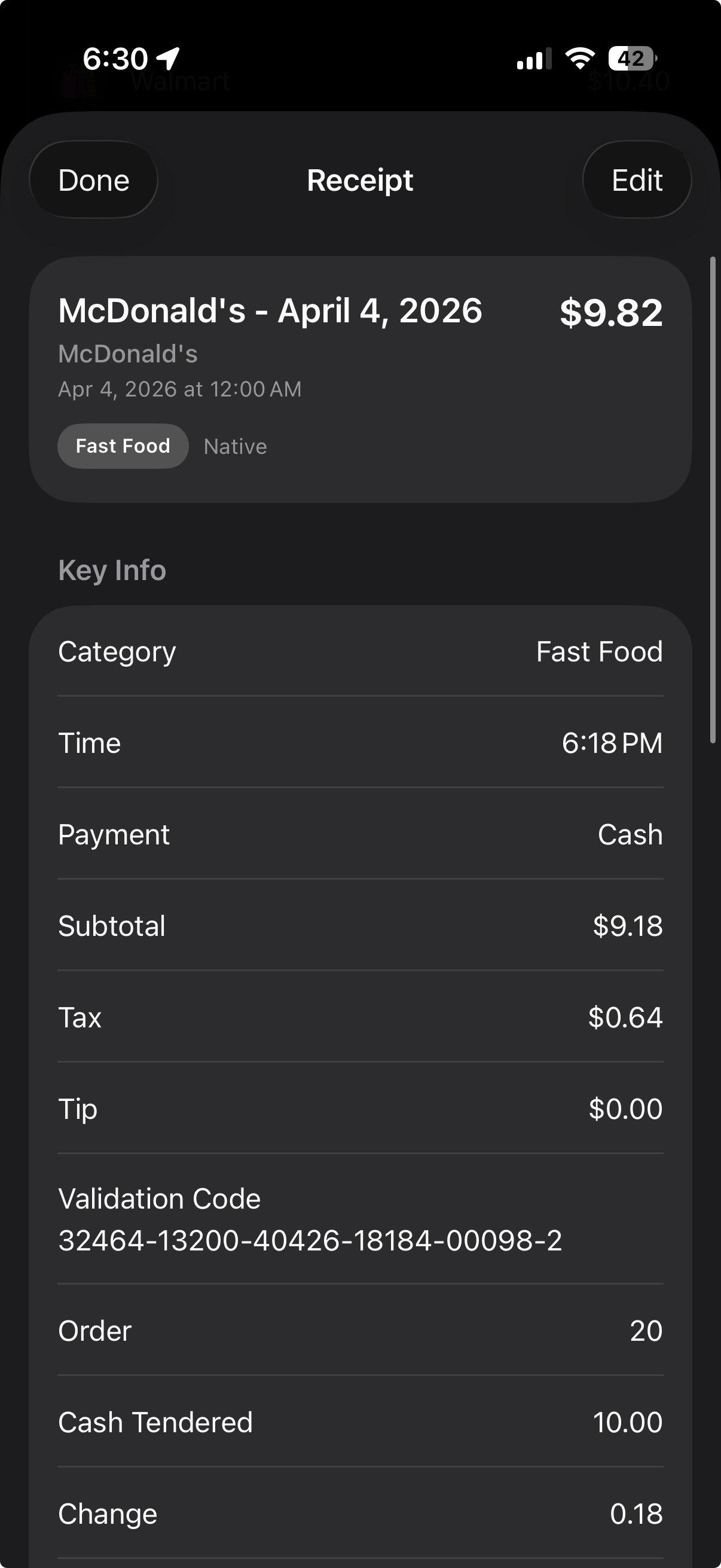Tap the Payment row showing Cash

click(x=360, y=834)
